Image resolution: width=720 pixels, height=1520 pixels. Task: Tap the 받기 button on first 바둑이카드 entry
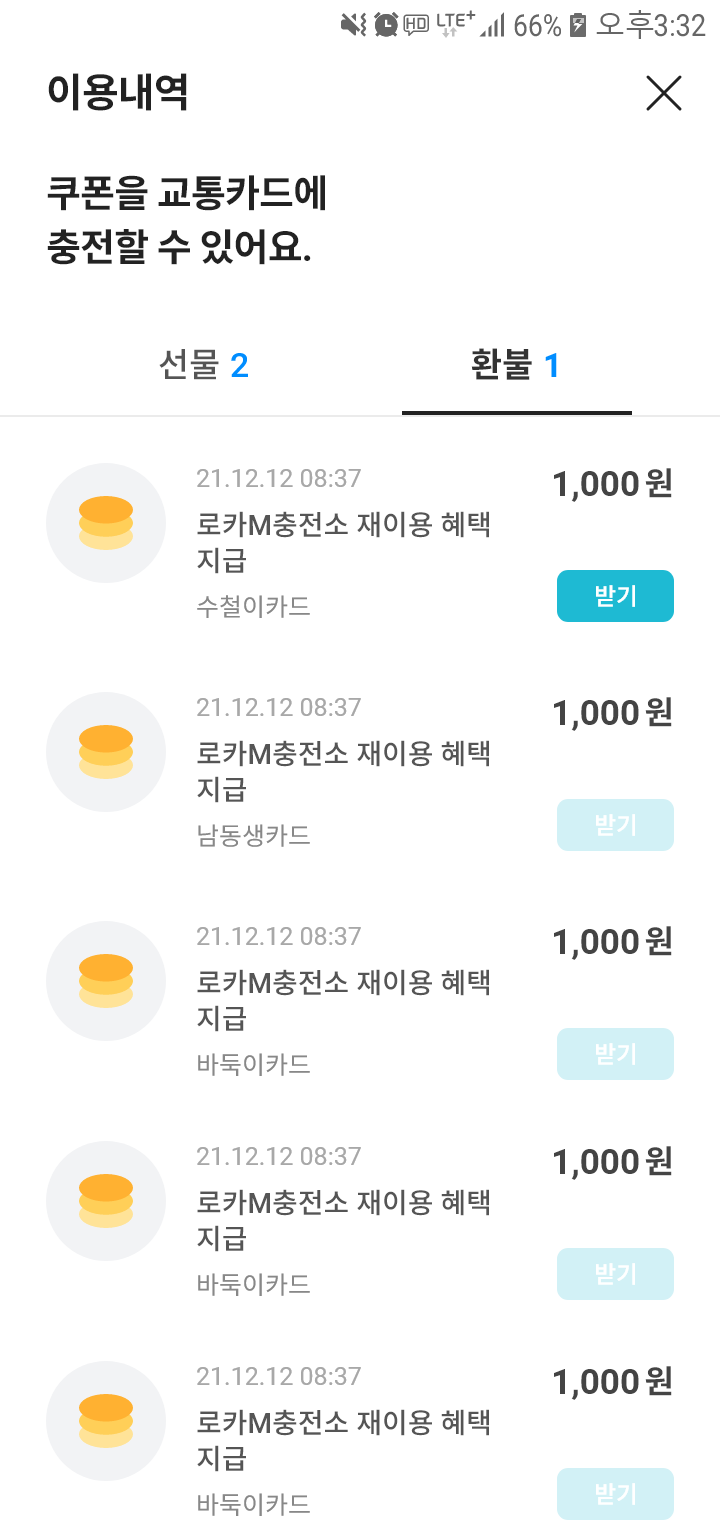pos(615,1054)
